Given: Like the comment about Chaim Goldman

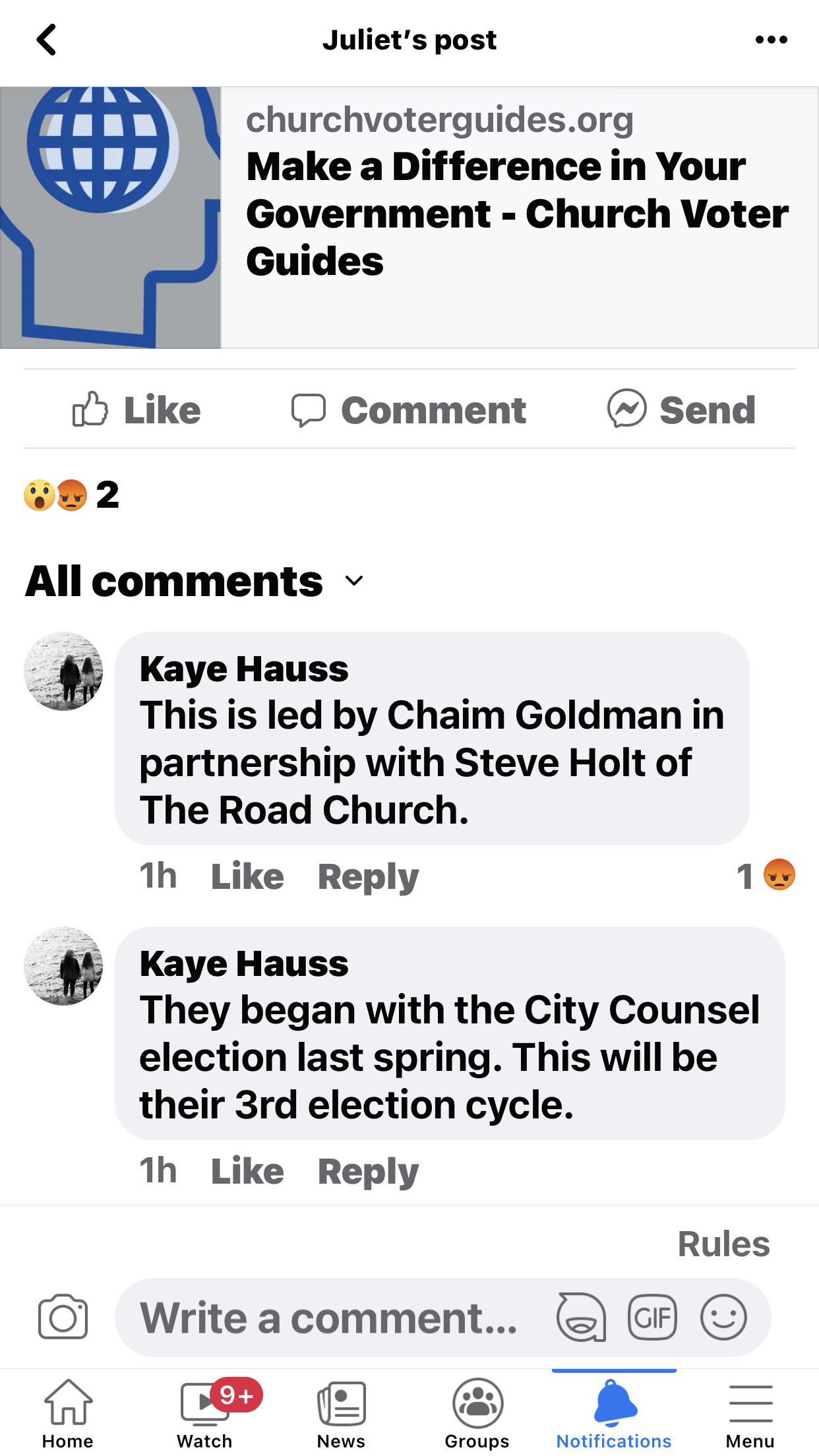Looking at the screenshot, I should 247,876.
